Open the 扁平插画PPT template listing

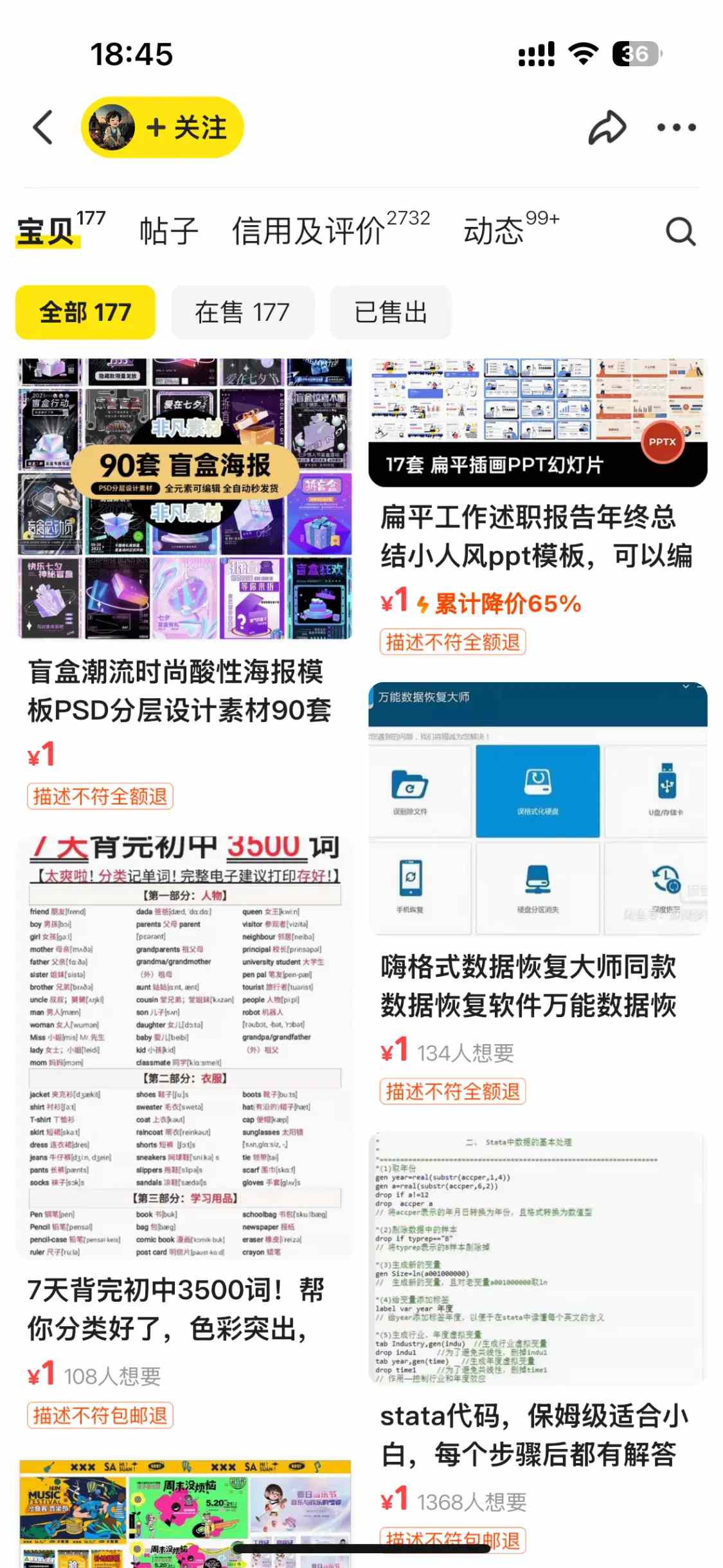click(537, 422)
